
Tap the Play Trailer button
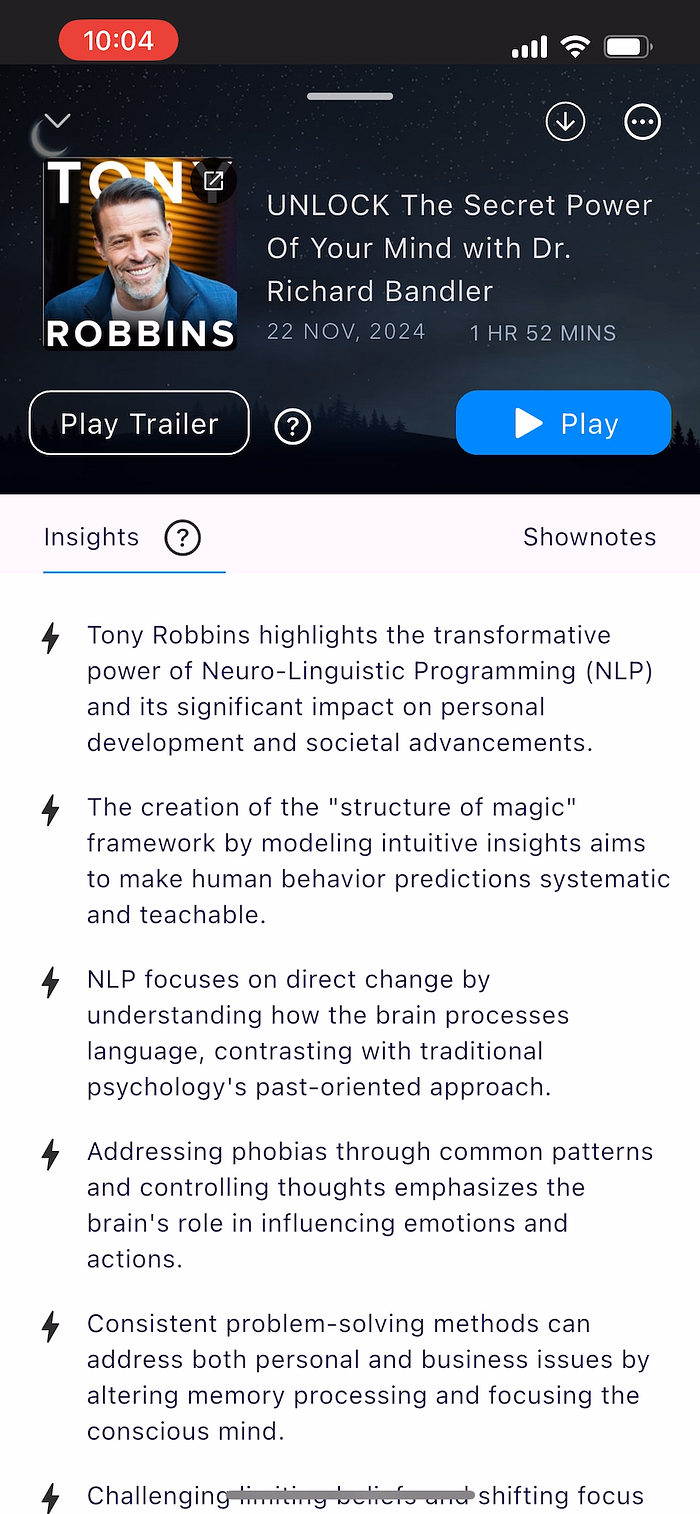pos(139,423)
